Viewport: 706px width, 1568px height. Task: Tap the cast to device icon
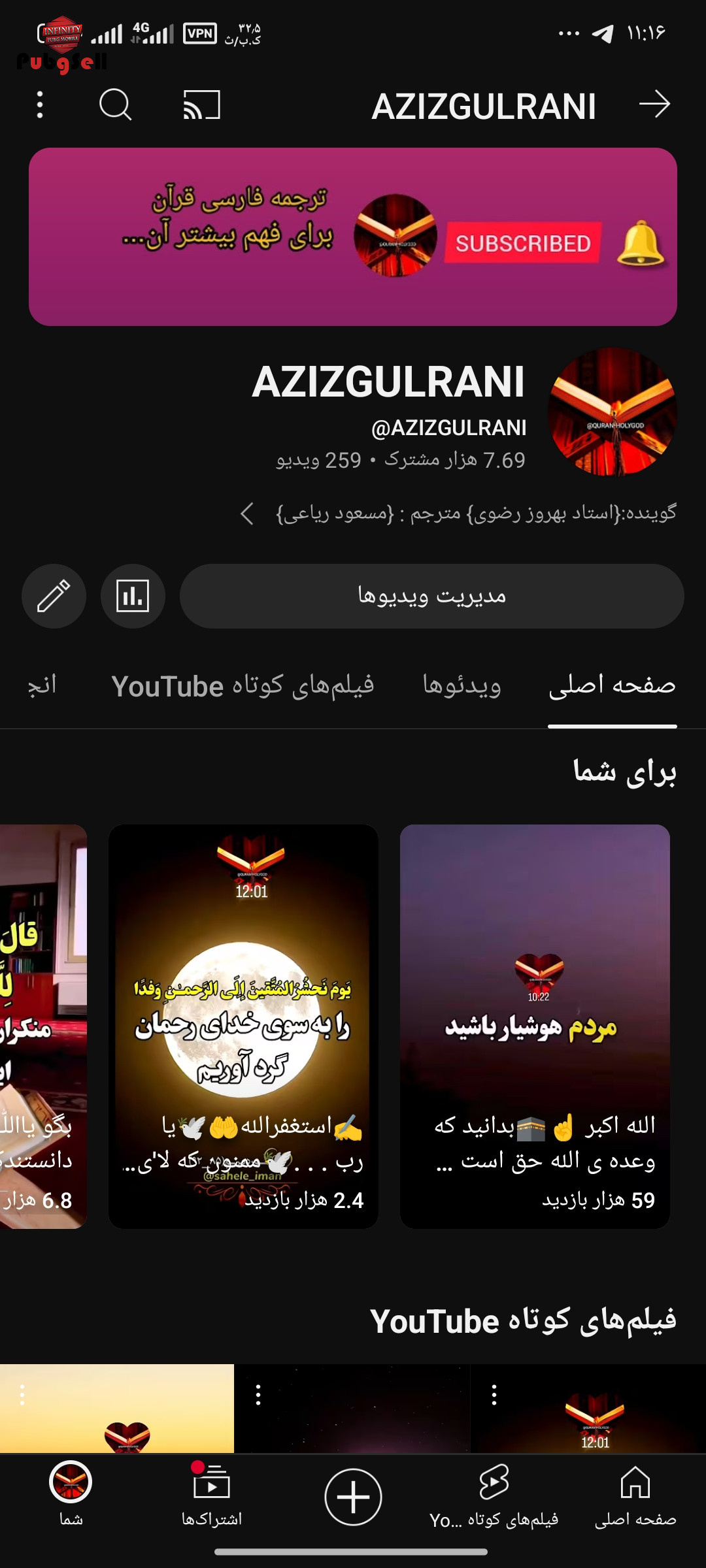(x=201, y=105)
